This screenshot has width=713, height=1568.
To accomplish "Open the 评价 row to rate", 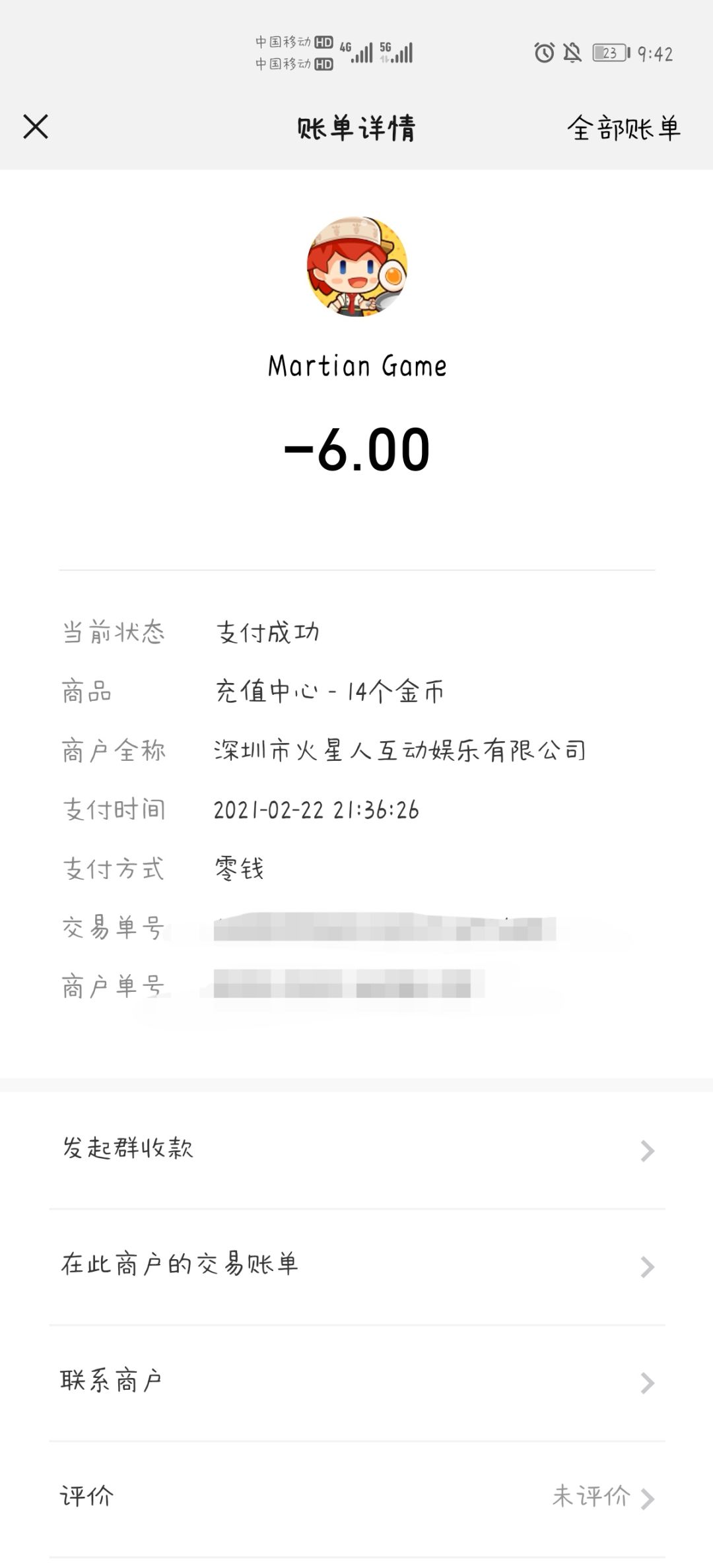I will tap(356, 1498).
